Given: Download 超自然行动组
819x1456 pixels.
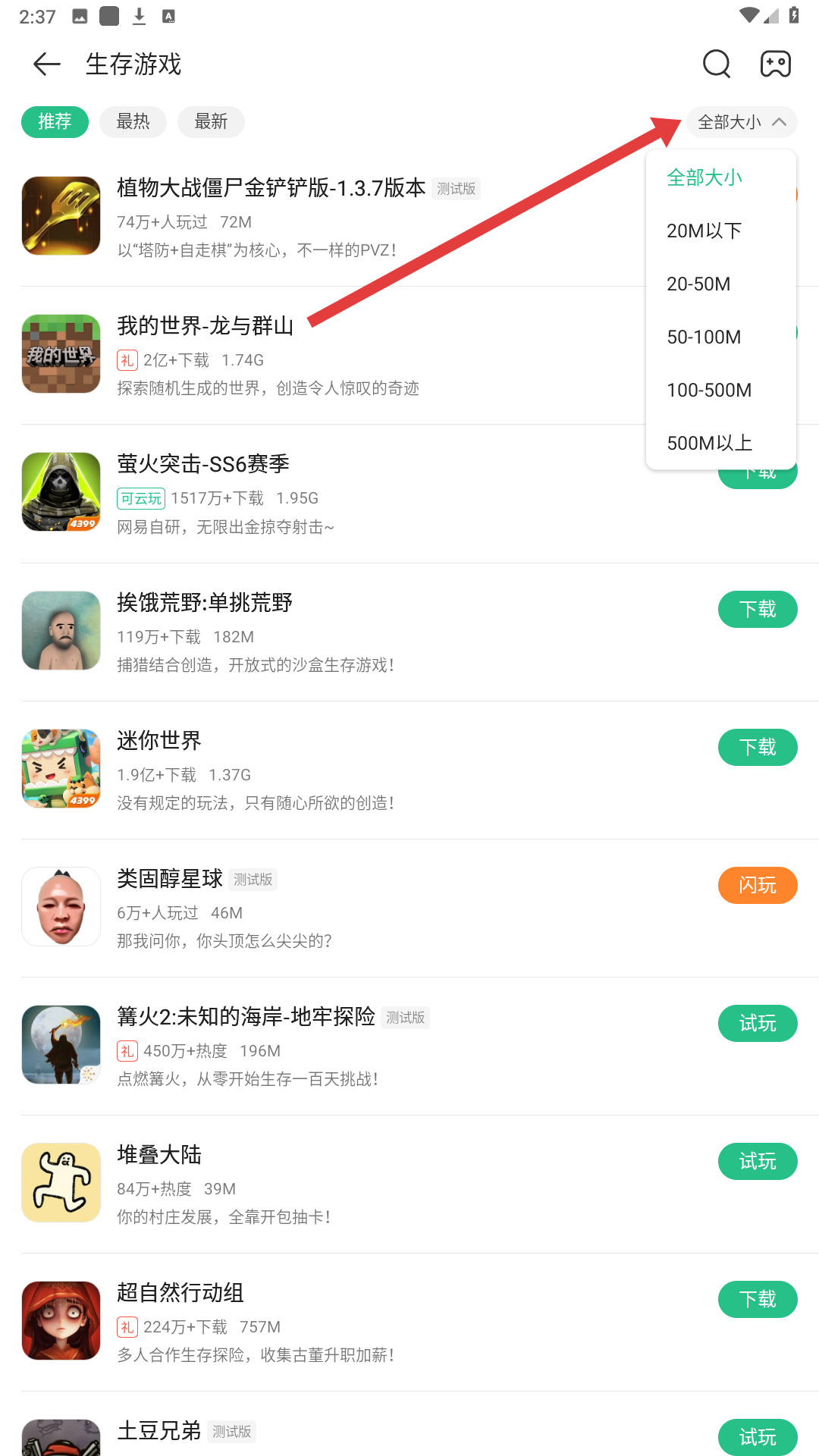Looking at the screenshot, I should (757, 1299).
